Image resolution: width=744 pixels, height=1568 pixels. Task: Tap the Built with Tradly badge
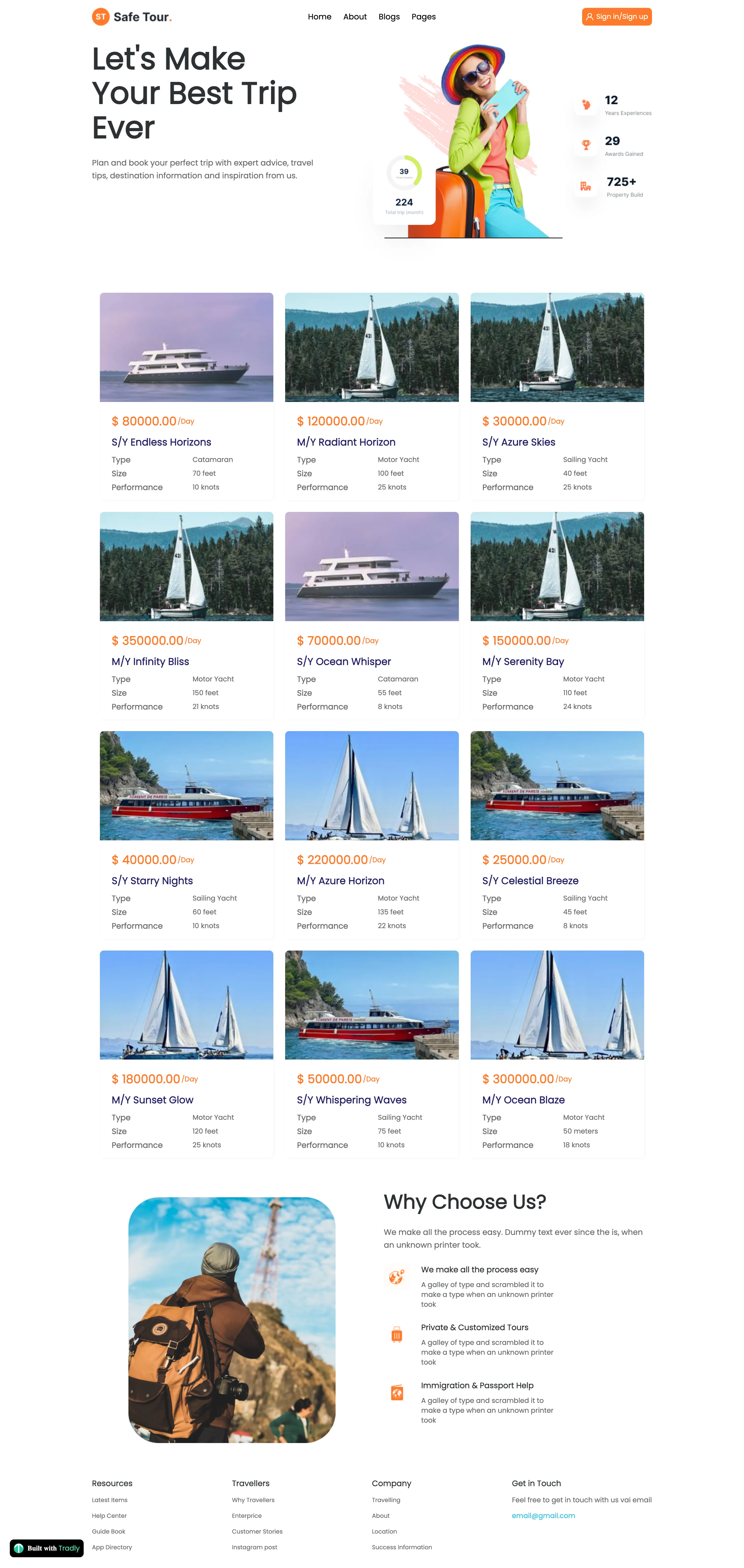click(x=47, y=1548)
